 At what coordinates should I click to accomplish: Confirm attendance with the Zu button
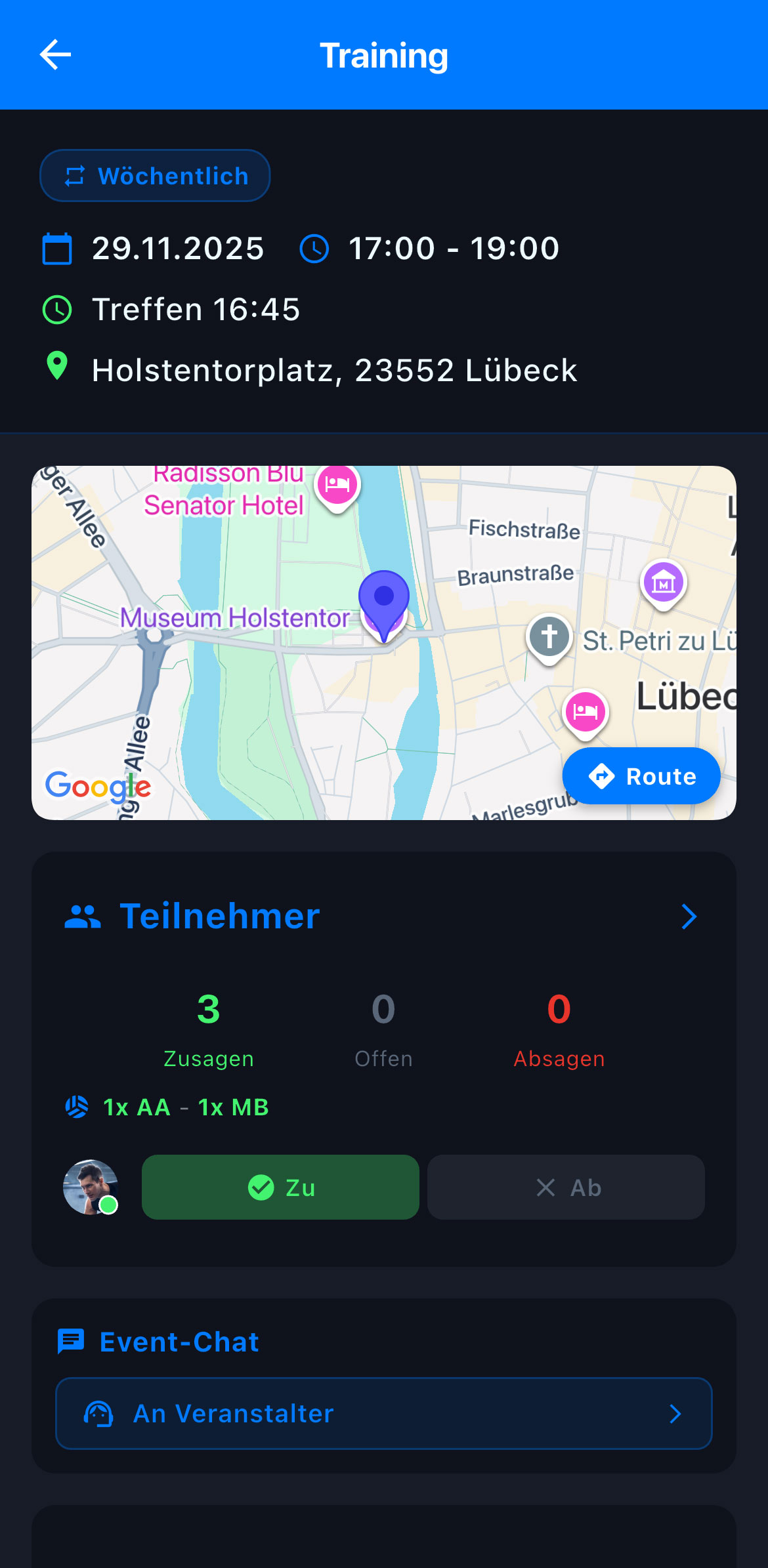[x=280, y=1187]
